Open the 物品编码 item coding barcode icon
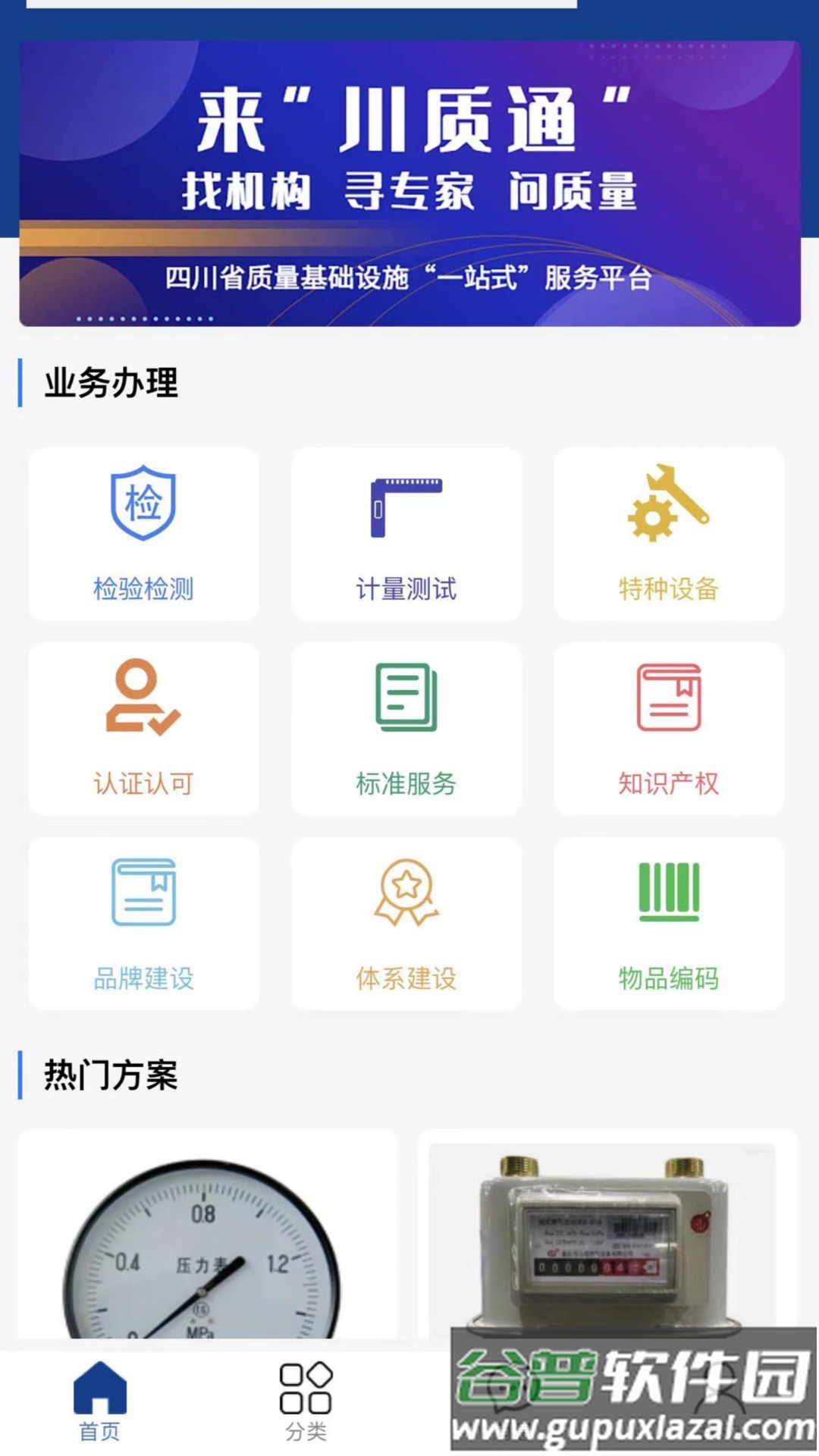The height and width of the screenshot is (1456, 819). pos(667,921)
